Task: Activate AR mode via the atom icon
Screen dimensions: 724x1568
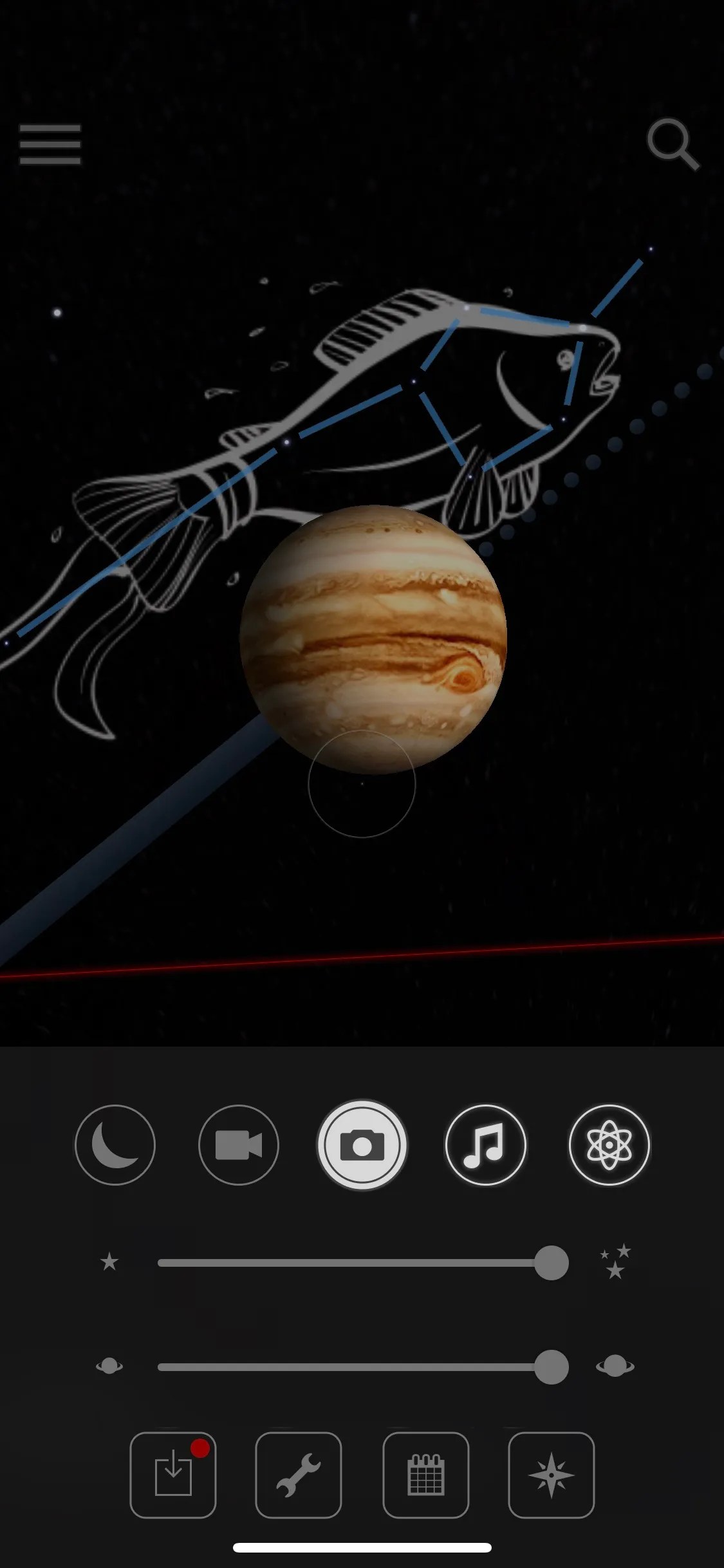Action: [x=609, y=1146]
